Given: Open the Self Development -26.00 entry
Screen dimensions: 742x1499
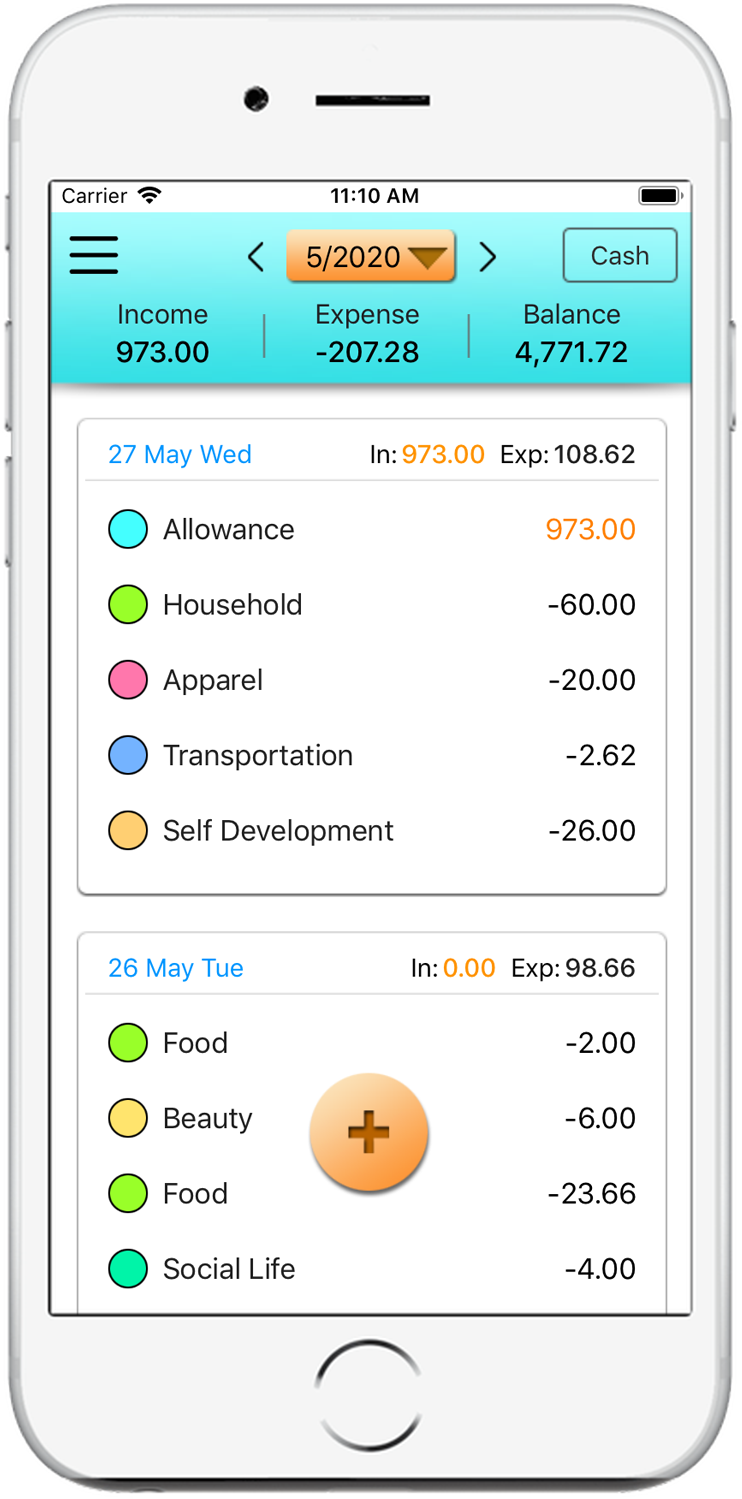Looking at the screenshot, I should [371, 830].
